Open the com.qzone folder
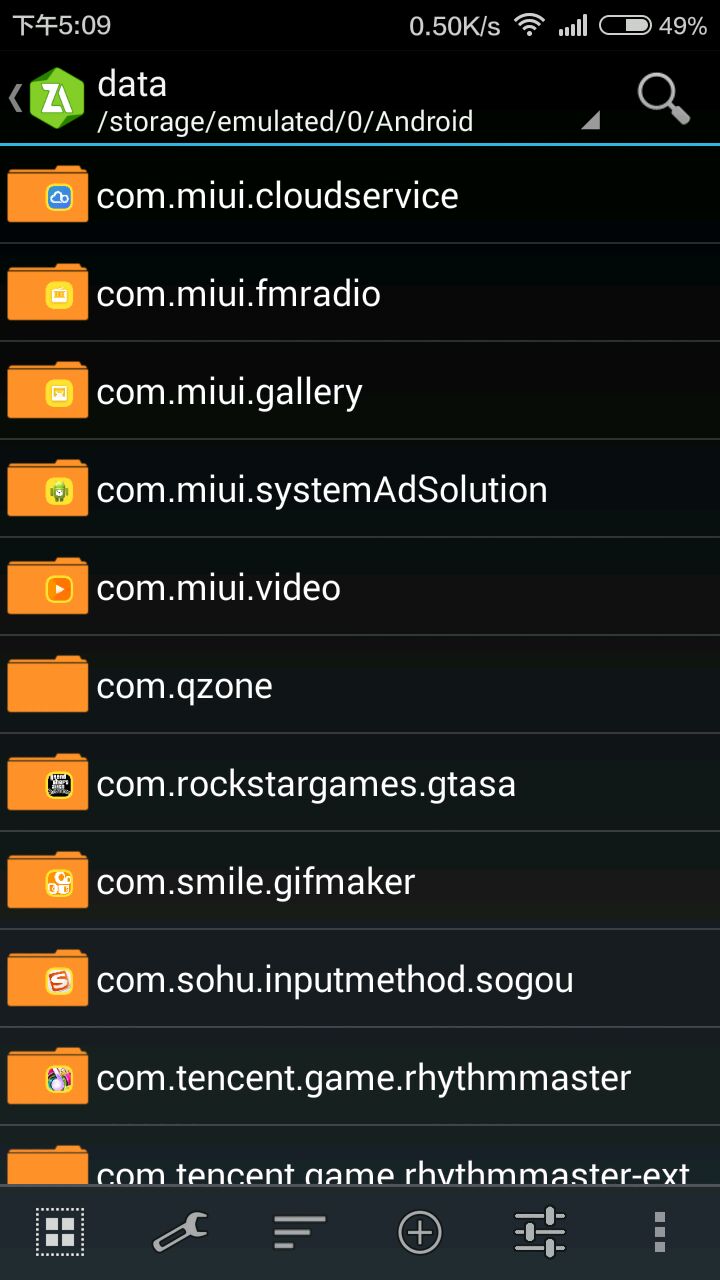720x1280 pixels. point(184,685)
